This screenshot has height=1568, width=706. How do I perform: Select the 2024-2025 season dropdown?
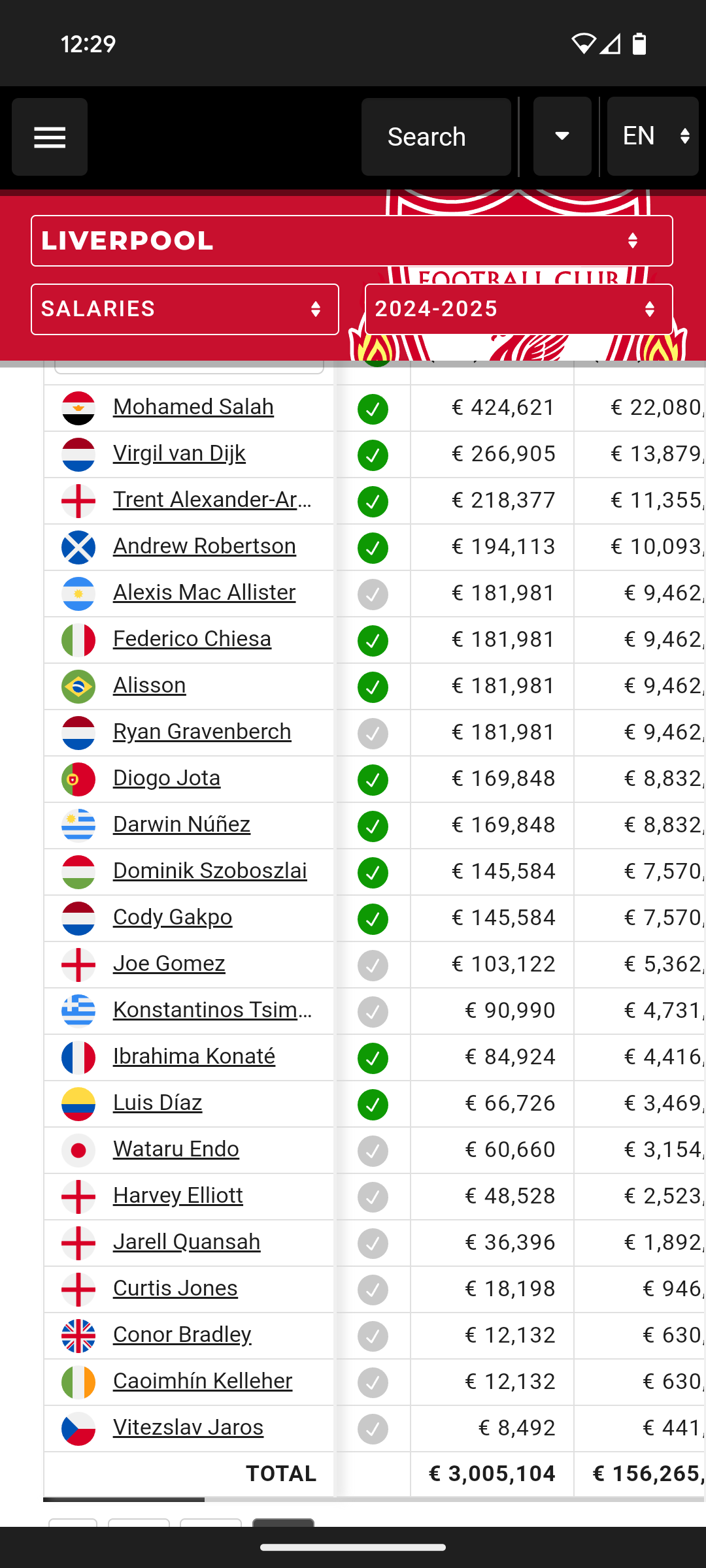[x=519, y=309]
